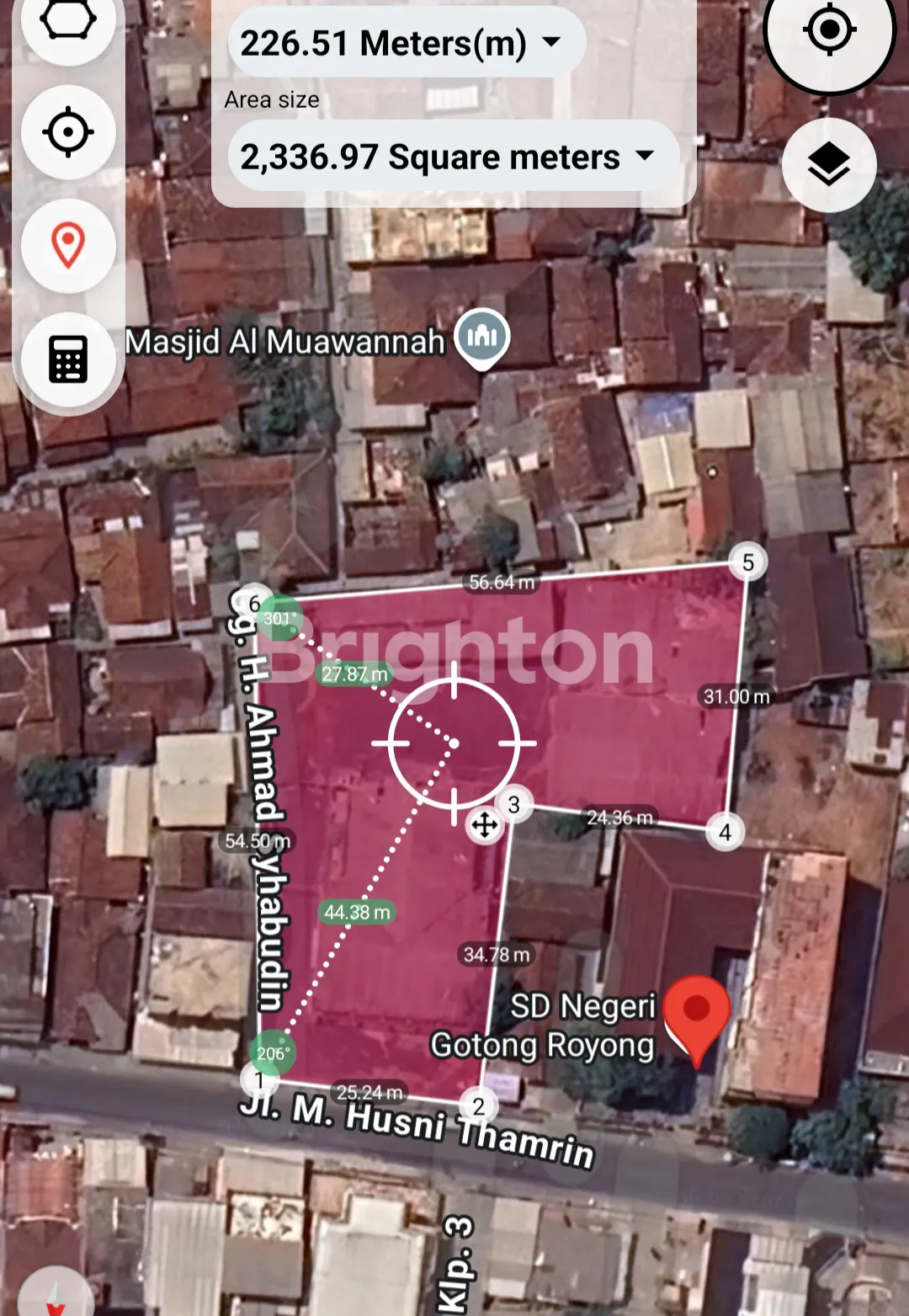This screenshot has width=909, height=1316.
Task: Select polygon vertex number 5
Action: point(747,562)
